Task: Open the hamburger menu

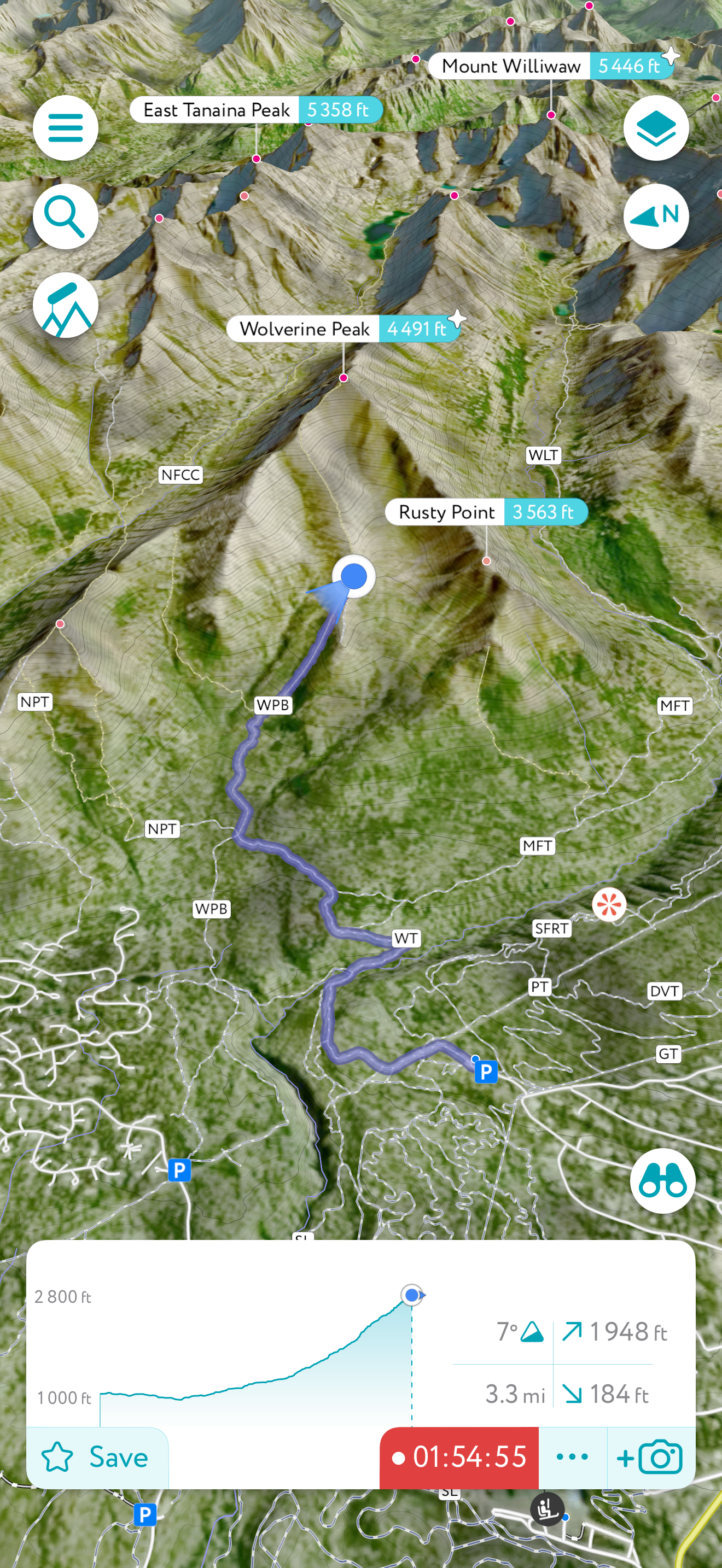Action: pyautogui.click(x=65, y=128)
